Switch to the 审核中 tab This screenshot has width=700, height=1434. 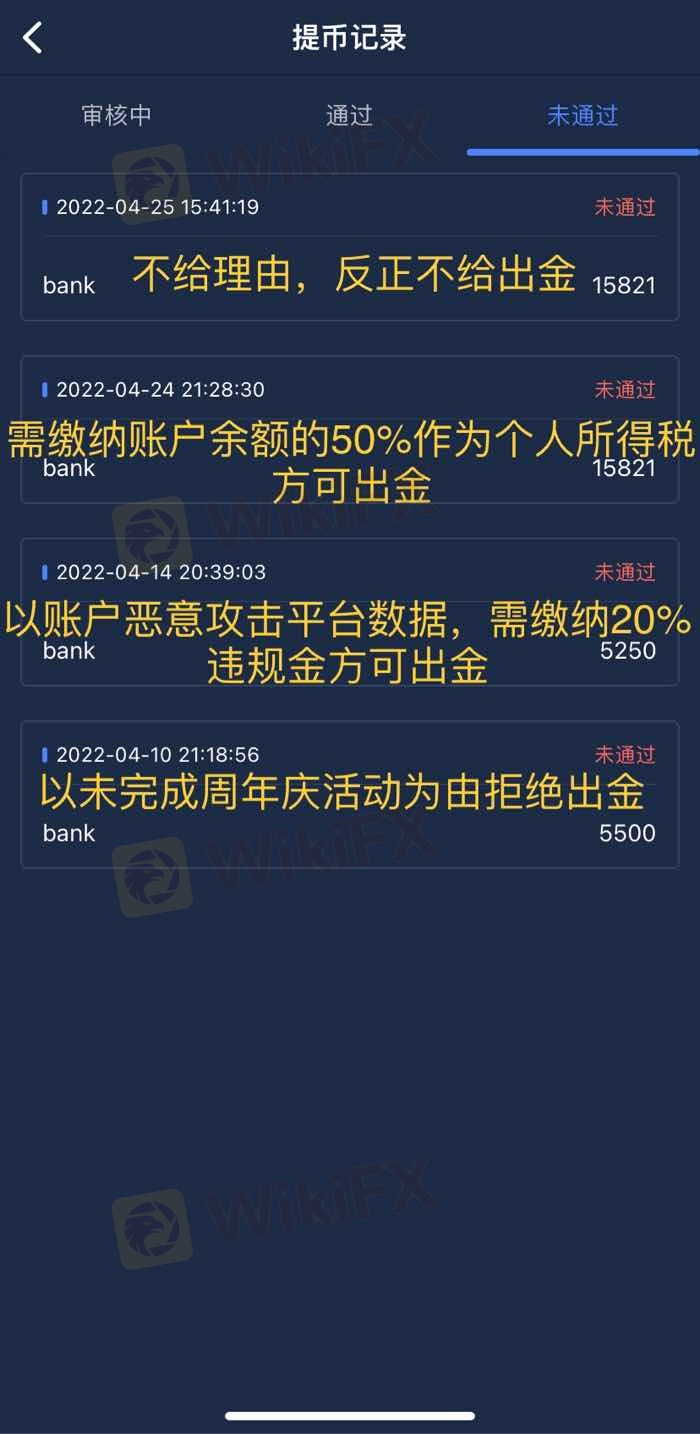pyautogui.click(x=116, y=115)
